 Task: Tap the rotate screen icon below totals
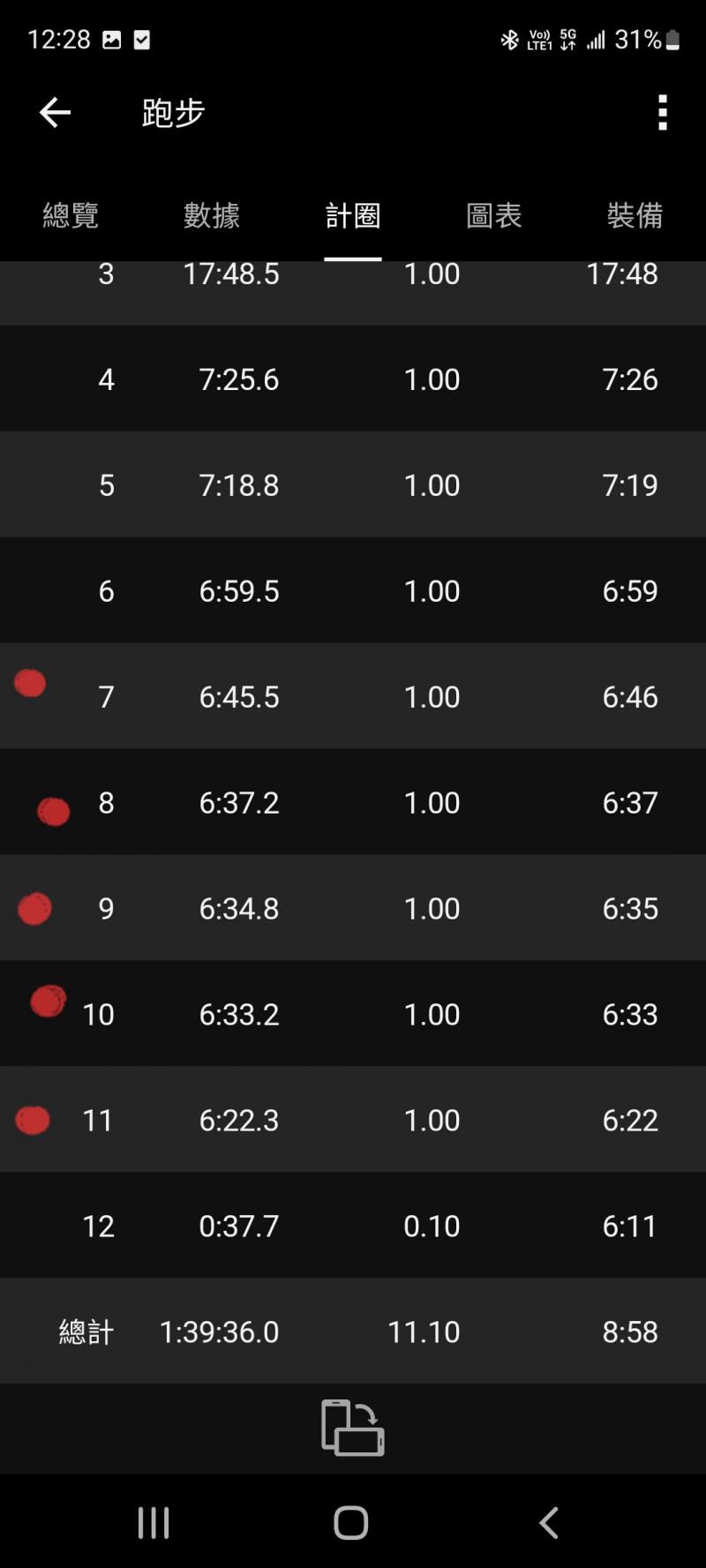(353, 1427)
